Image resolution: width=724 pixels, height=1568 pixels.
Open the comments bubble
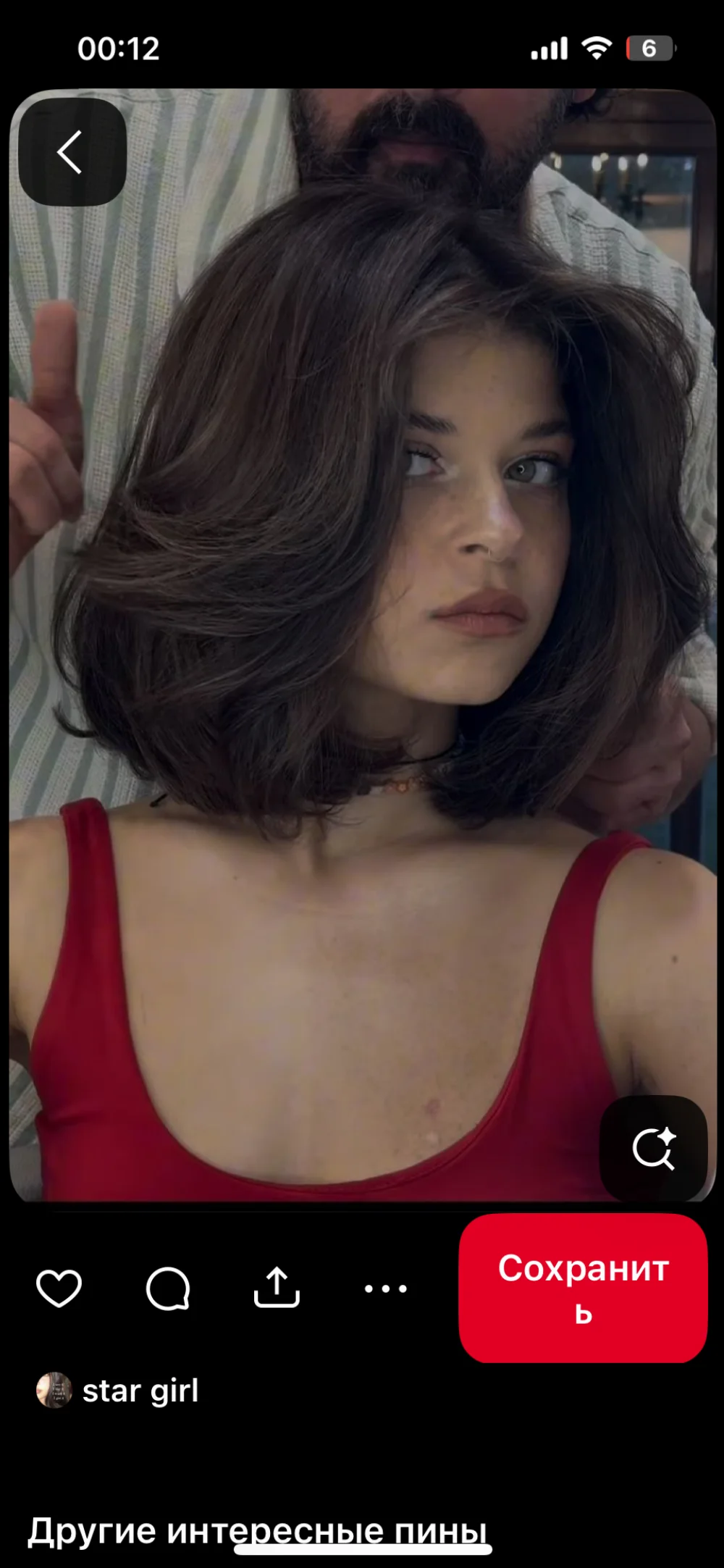tap(168, 1288)
